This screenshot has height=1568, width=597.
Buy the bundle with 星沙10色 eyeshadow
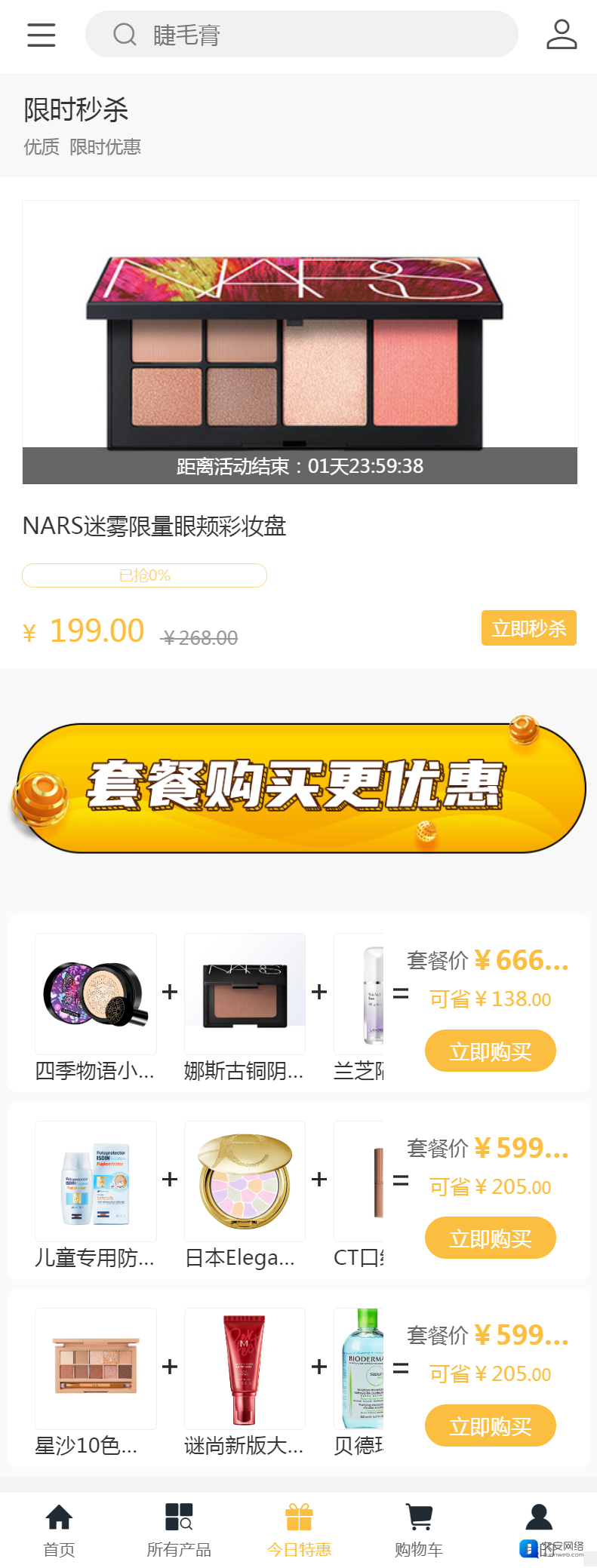point(490,1425)
